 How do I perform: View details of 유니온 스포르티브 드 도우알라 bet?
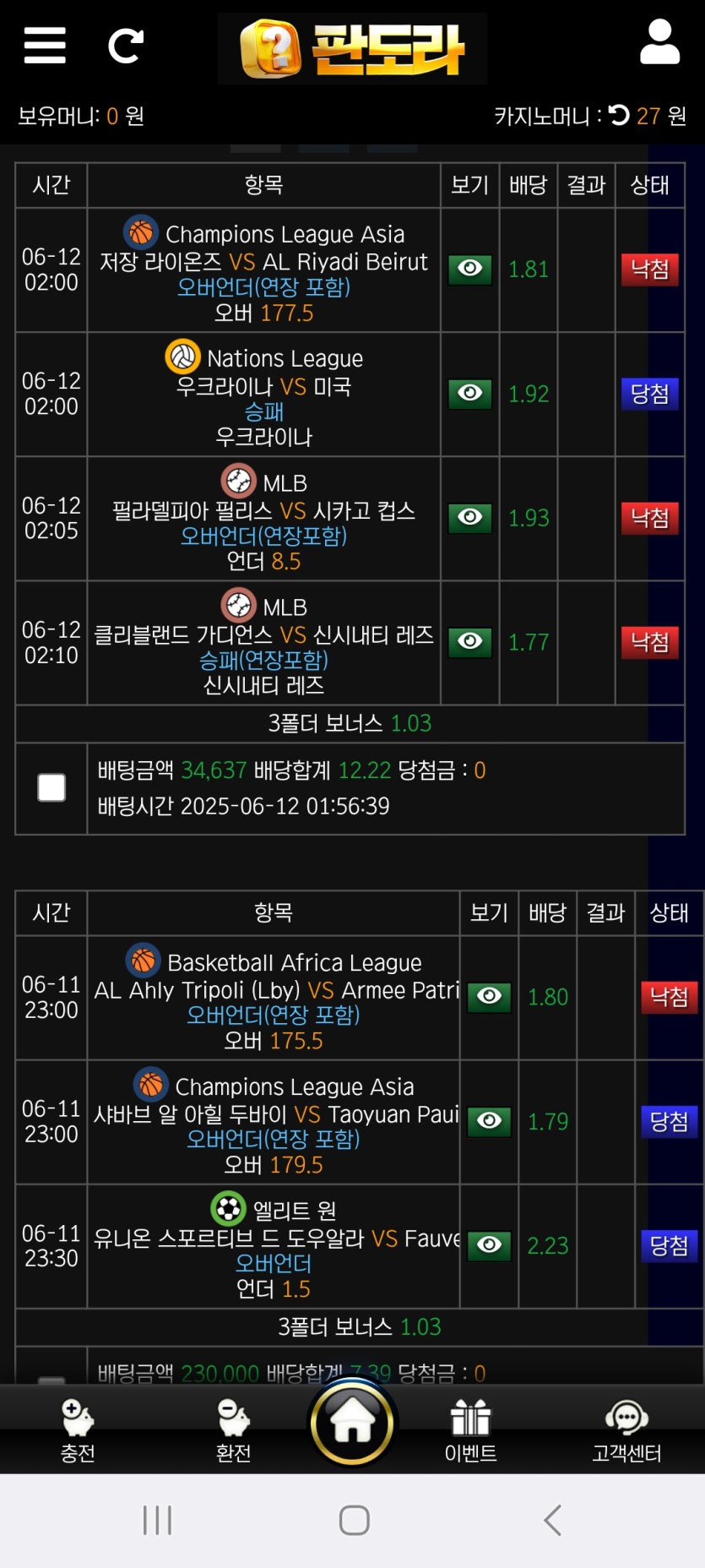coord(490,1245)
